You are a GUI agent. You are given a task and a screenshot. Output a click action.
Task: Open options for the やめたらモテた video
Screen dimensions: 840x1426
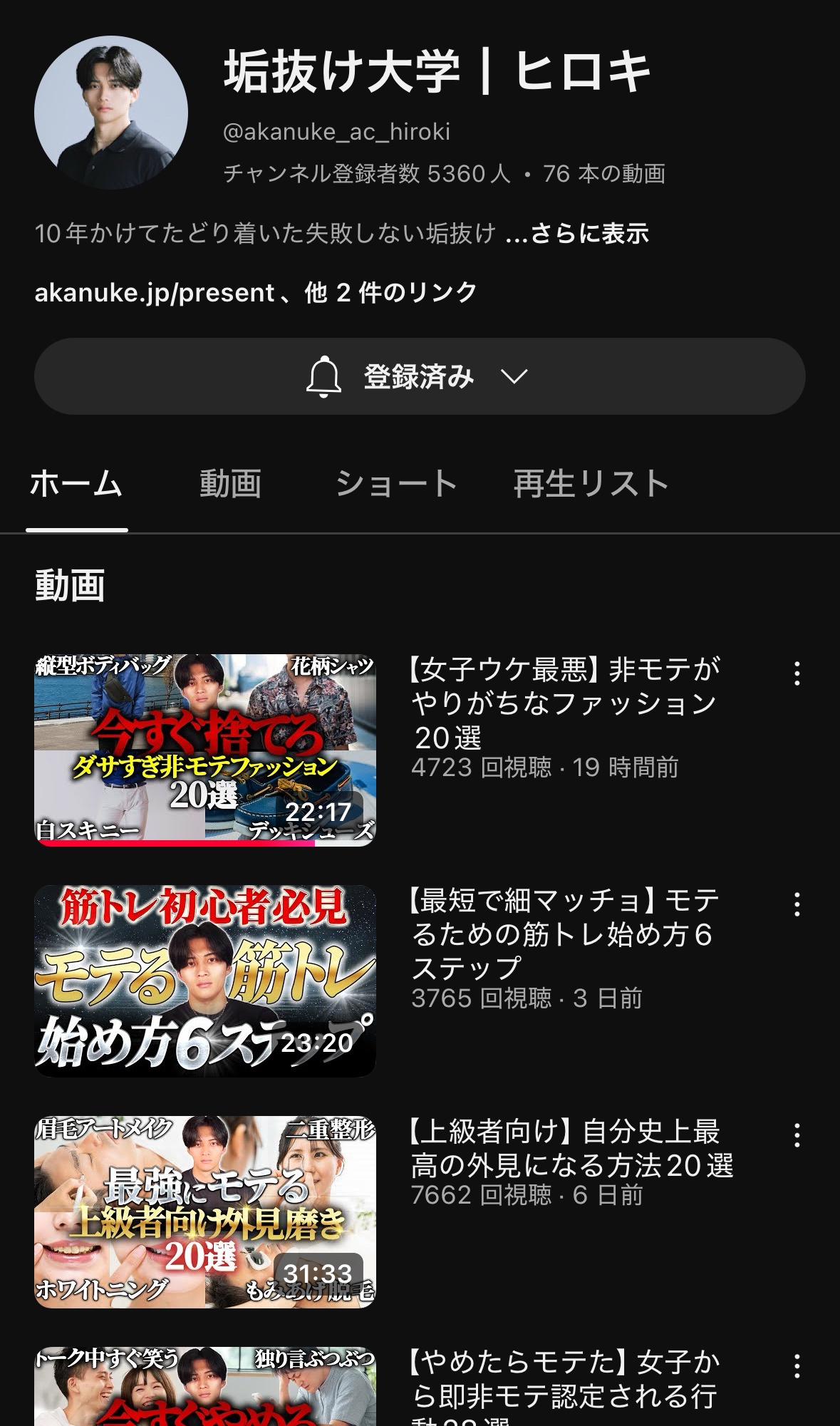(797, 1366)
